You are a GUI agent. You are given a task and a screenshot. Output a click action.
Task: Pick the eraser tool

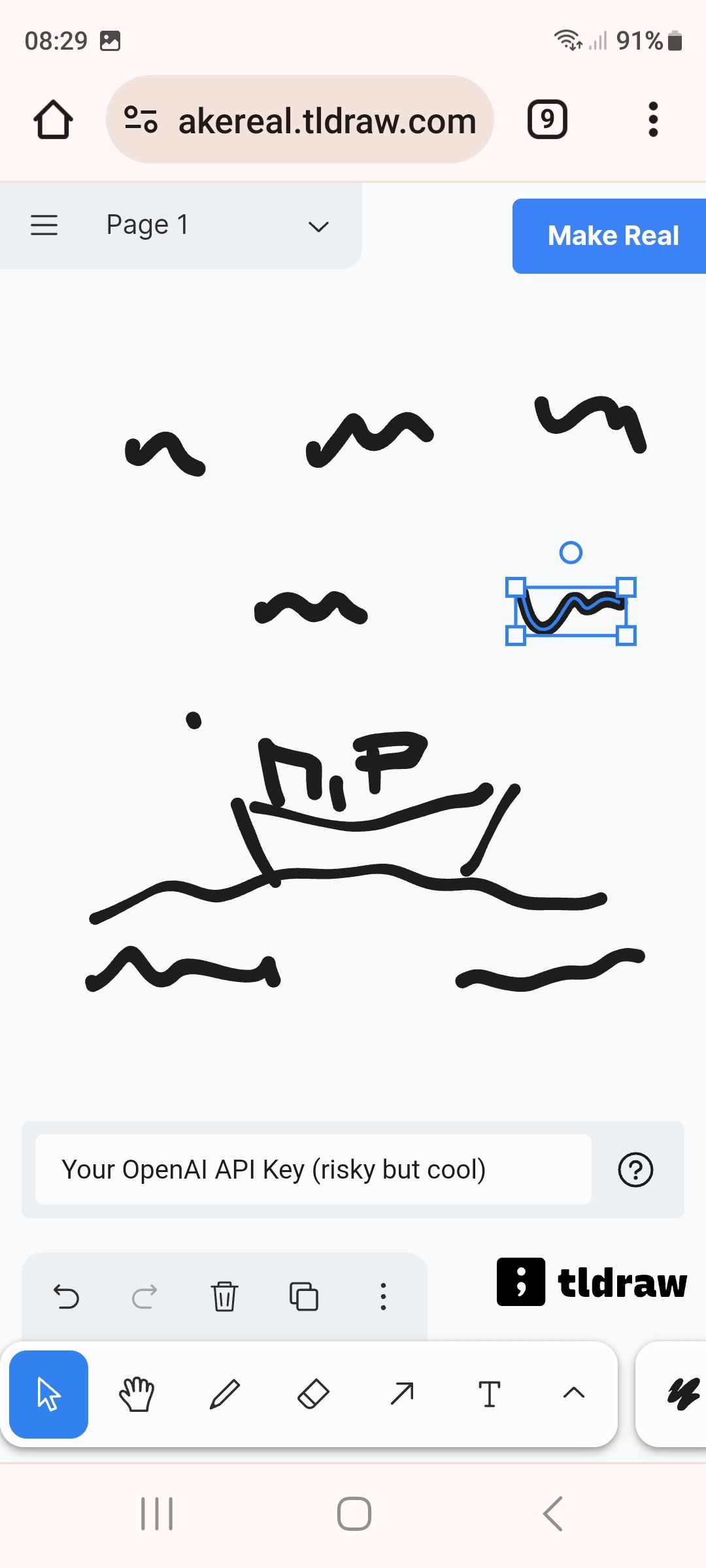[x=313, y=1394]
